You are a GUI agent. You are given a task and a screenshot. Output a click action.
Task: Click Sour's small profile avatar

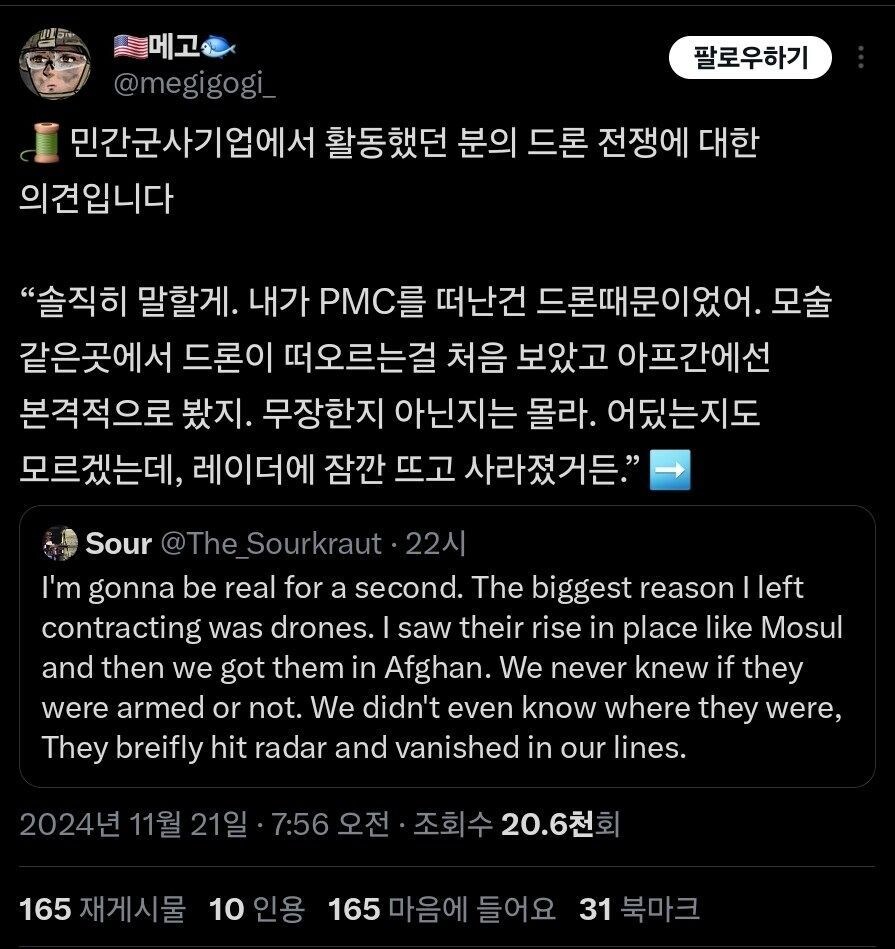tap(60, 544)
